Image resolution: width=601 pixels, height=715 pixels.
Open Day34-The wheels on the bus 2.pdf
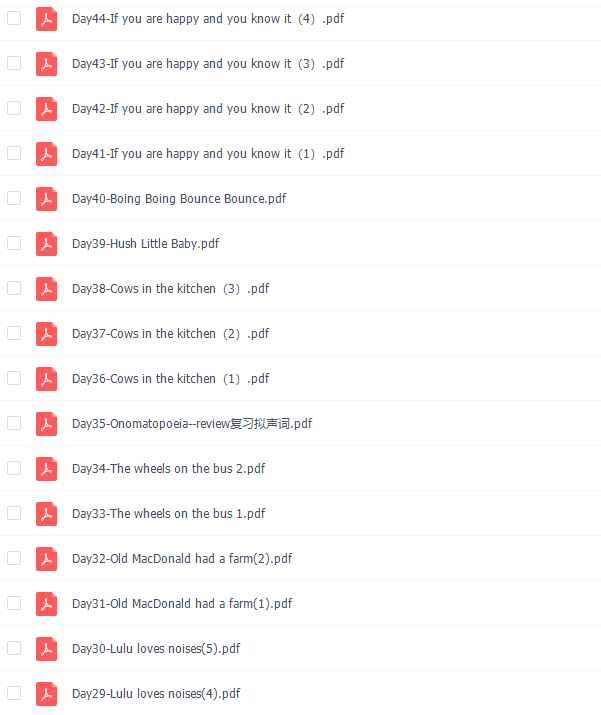[168, 469]
